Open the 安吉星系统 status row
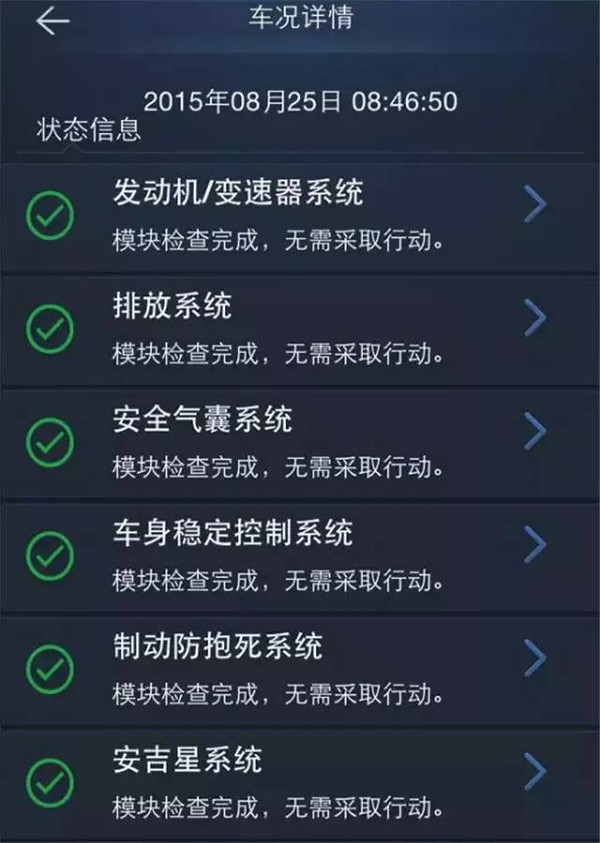600x843 pixels. point(300,782)
